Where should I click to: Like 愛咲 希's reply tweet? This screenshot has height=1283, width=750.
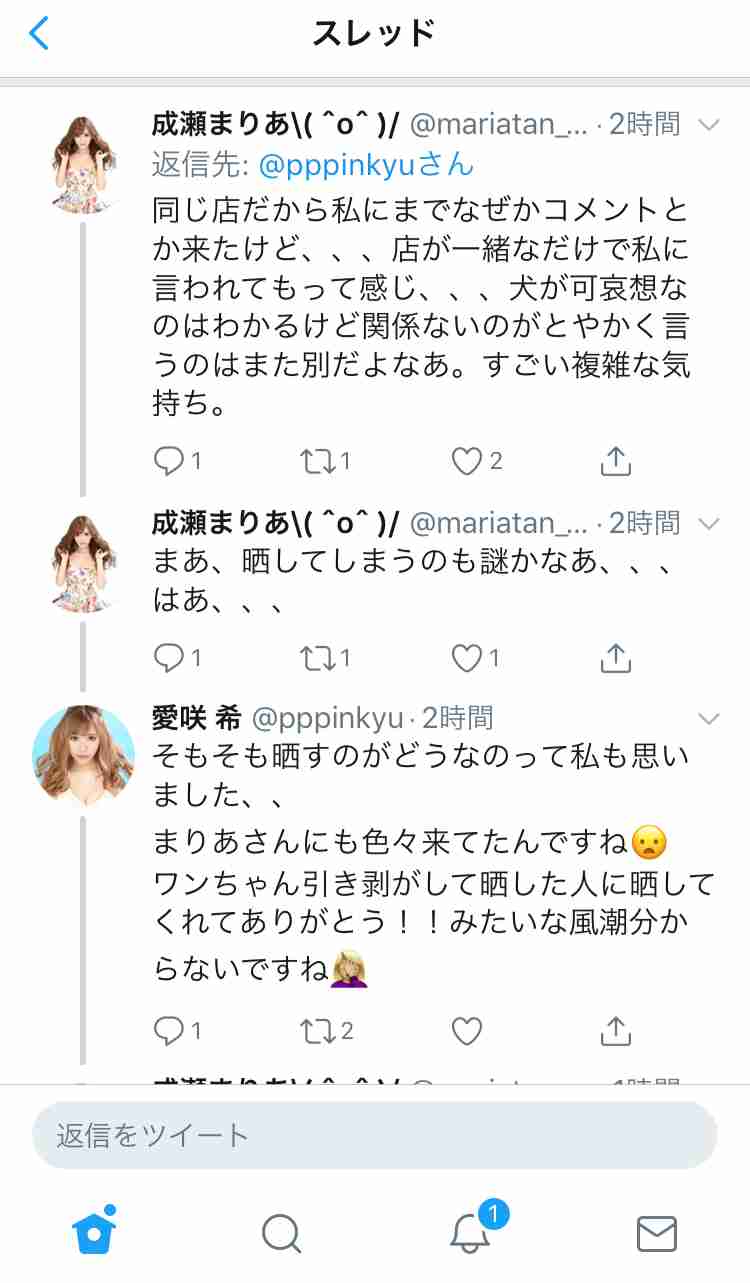point(466,1030)
